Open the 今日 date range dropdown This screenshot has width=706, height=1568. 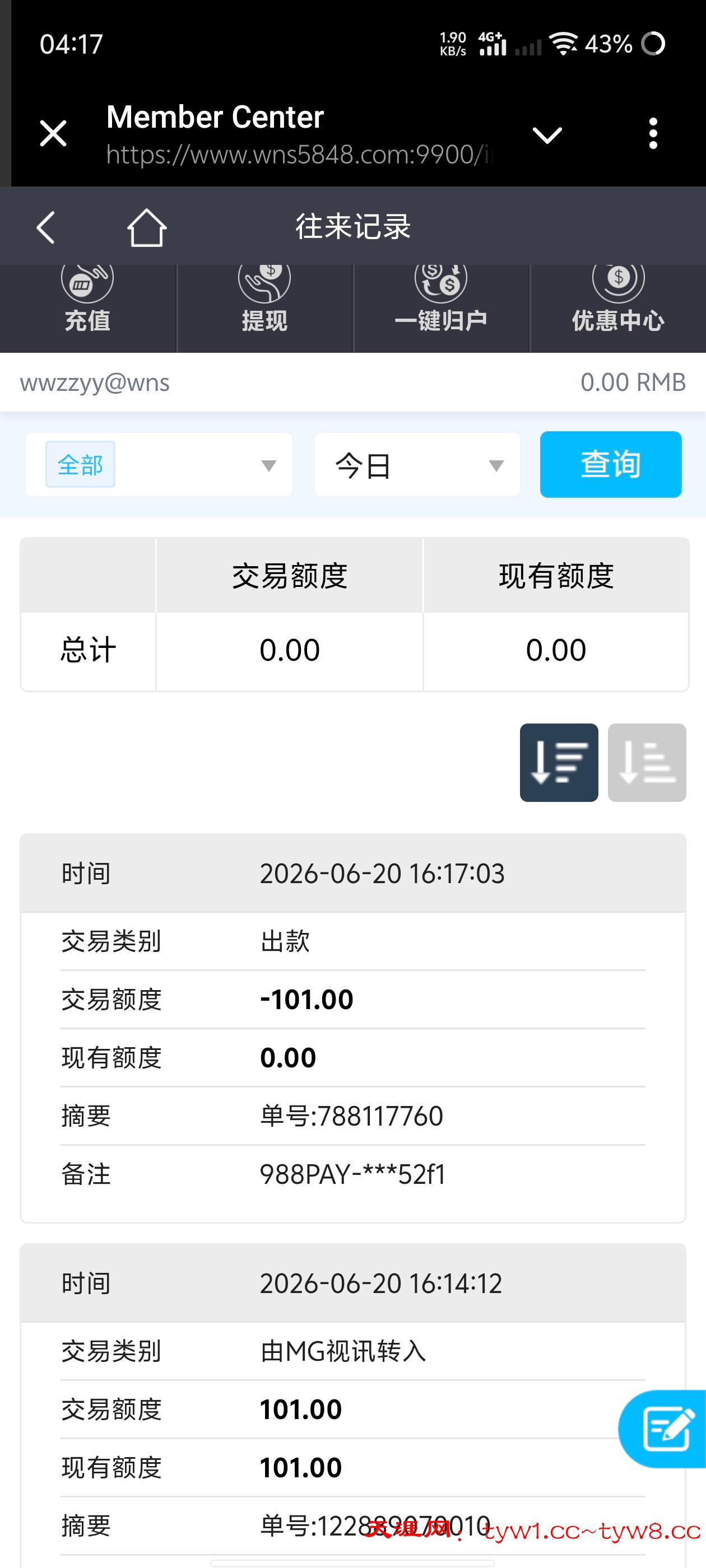point(417,465)
